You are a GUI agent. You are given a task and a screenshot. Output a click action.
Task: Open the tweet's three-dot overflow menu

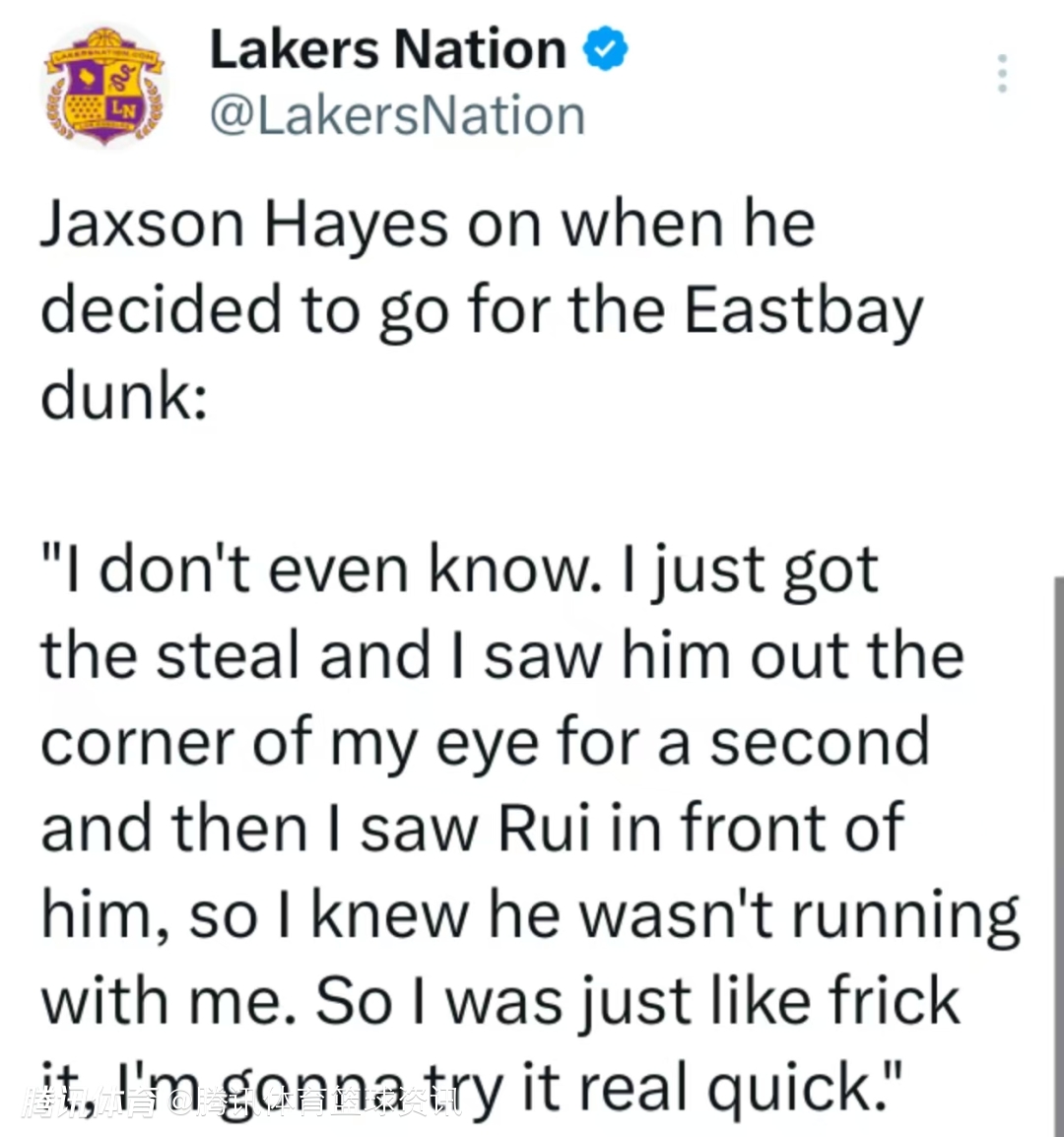pyautogui.click(x=1002, y=74)
